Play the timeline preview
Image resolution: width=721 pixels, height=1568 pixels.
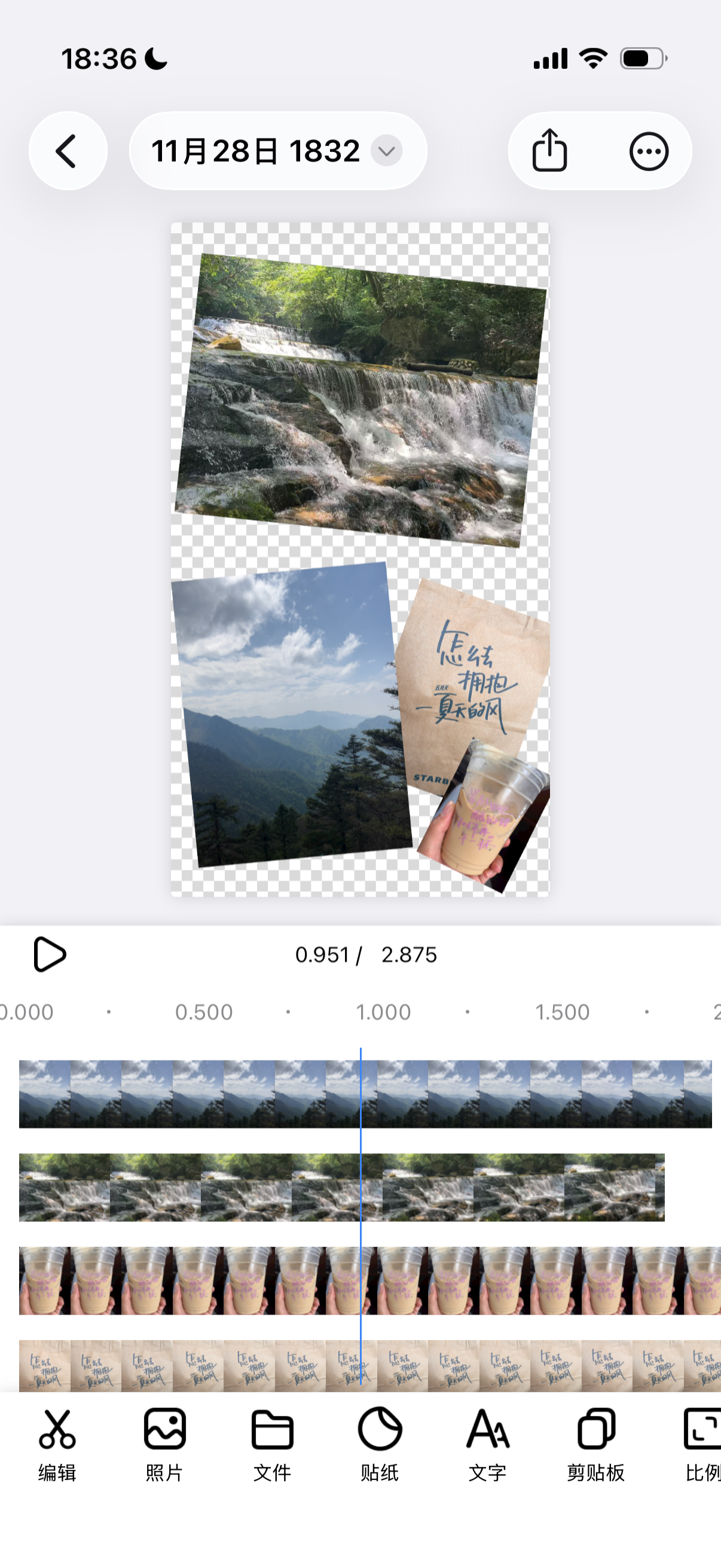tap(49, 954)
